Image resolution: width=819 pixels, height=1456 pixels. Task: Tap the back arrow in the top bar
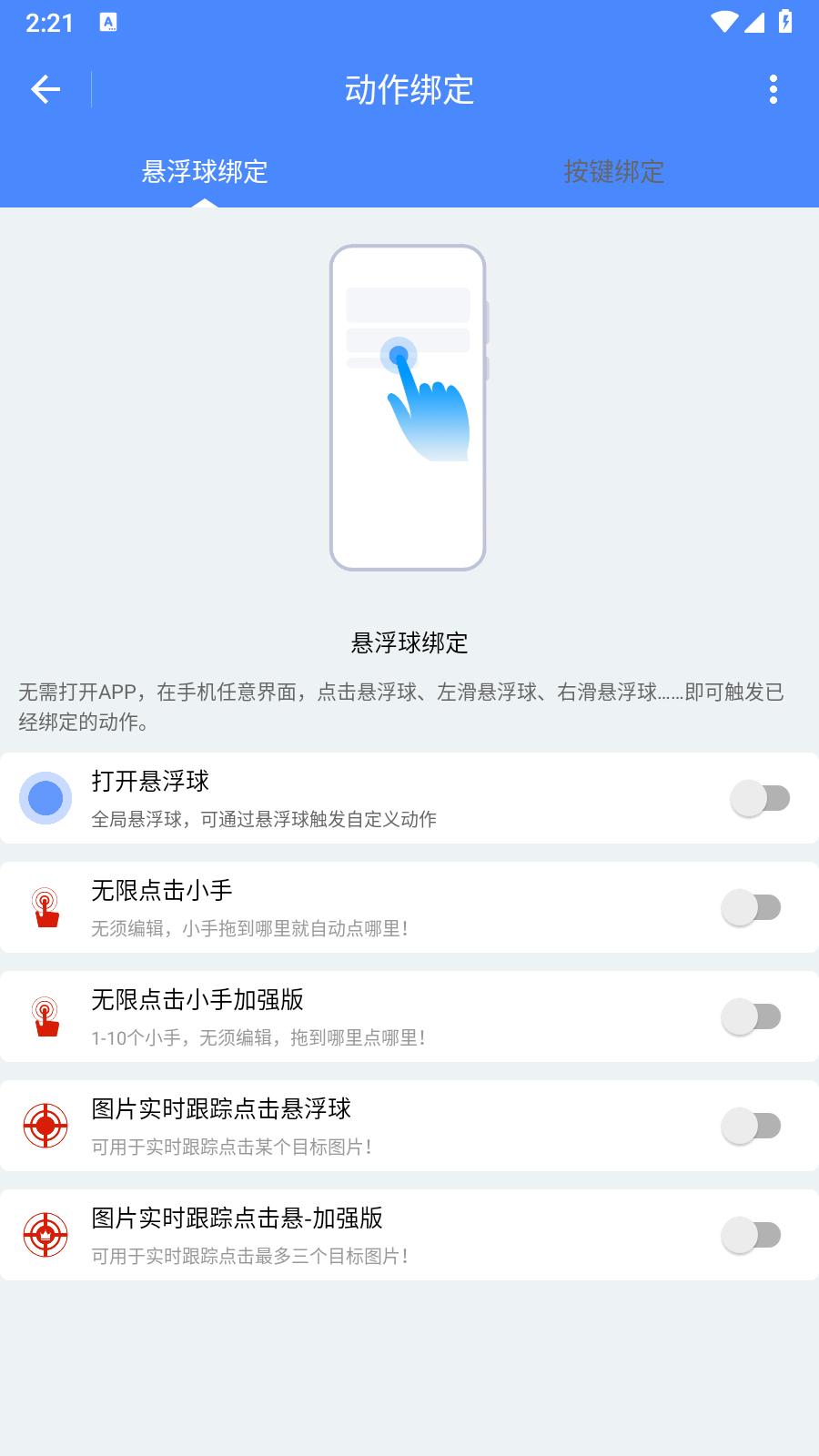45,88
